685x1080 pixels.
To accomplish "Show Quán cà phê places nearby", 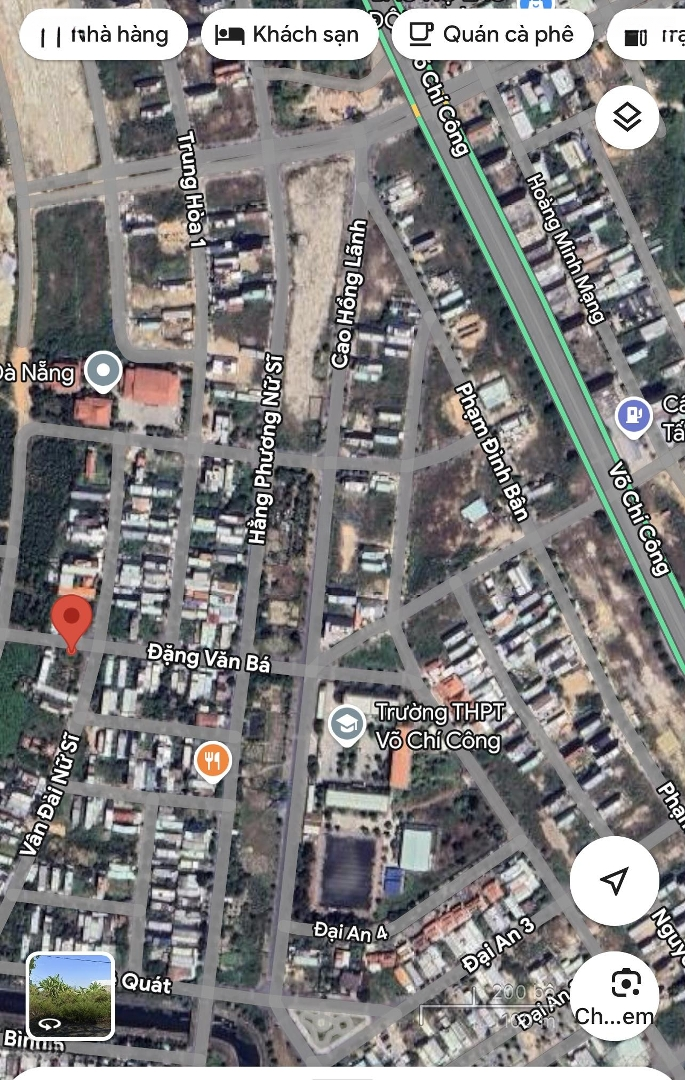I will (492, 36).
